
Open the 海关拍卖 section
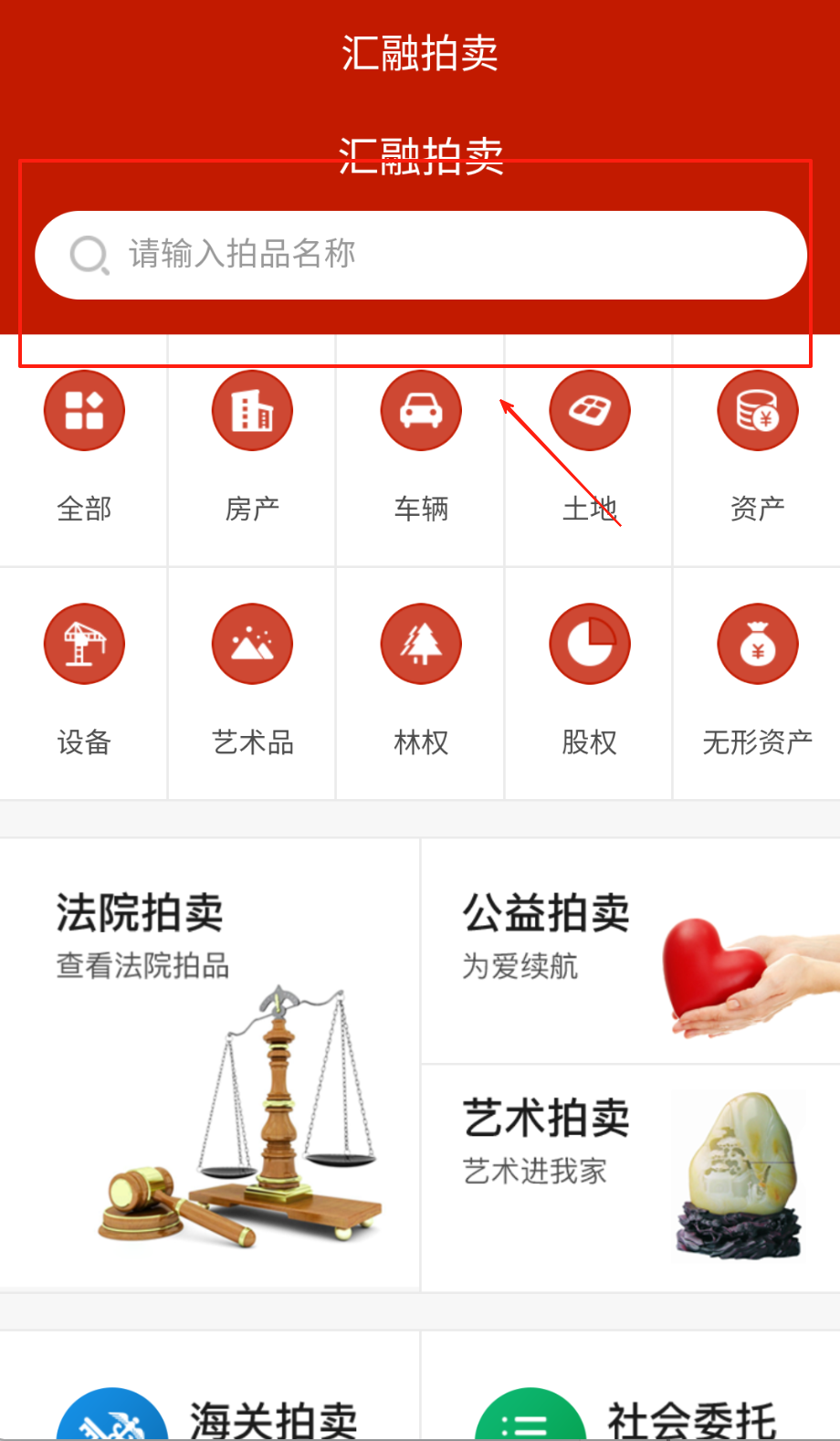[x=209, y=1406]
